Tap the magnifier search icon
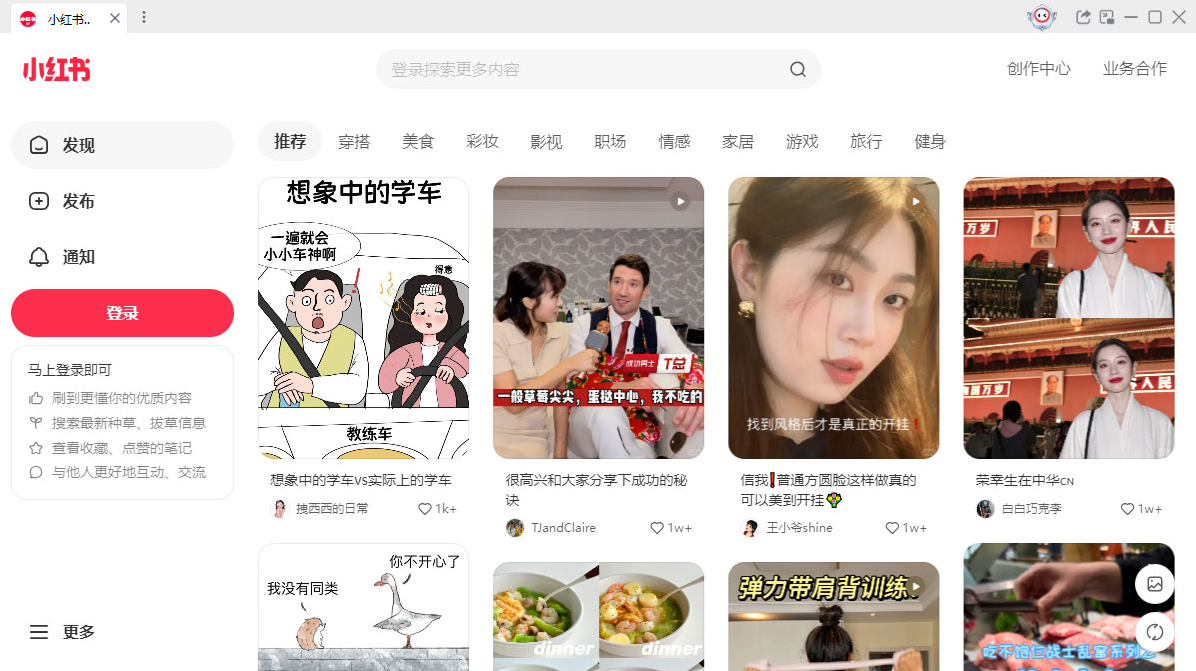The height and width of the screenshot is (671, 1196). point(797,70)
